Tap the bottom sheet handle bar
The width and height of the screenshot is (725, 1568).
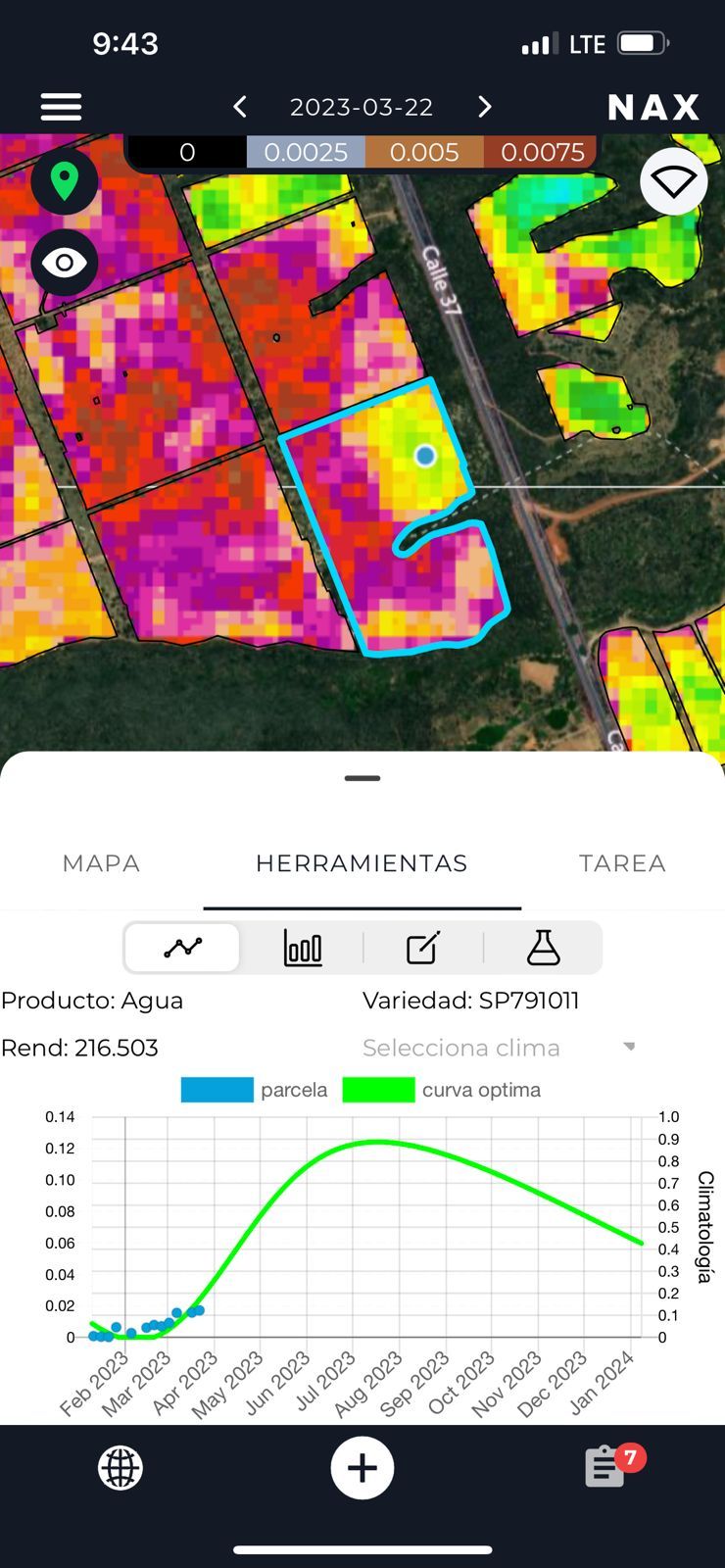tap(362, 778)
